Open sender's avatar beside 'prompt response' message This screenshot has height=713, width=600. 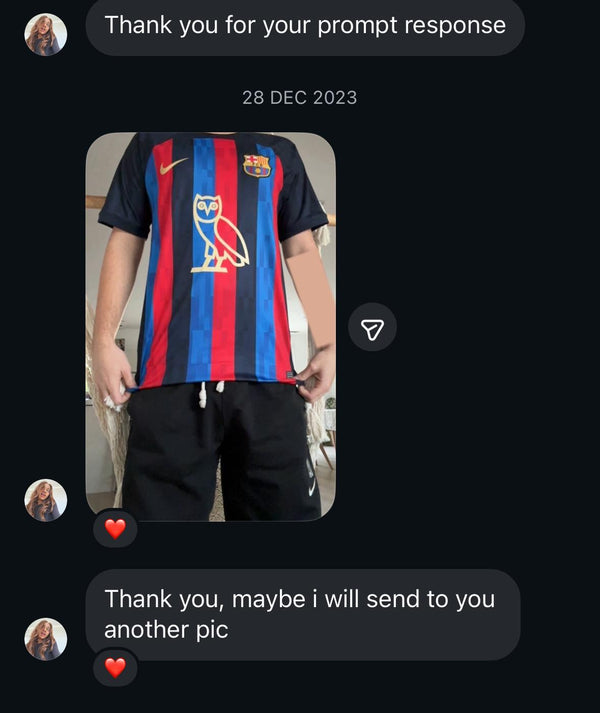point(45,34)
